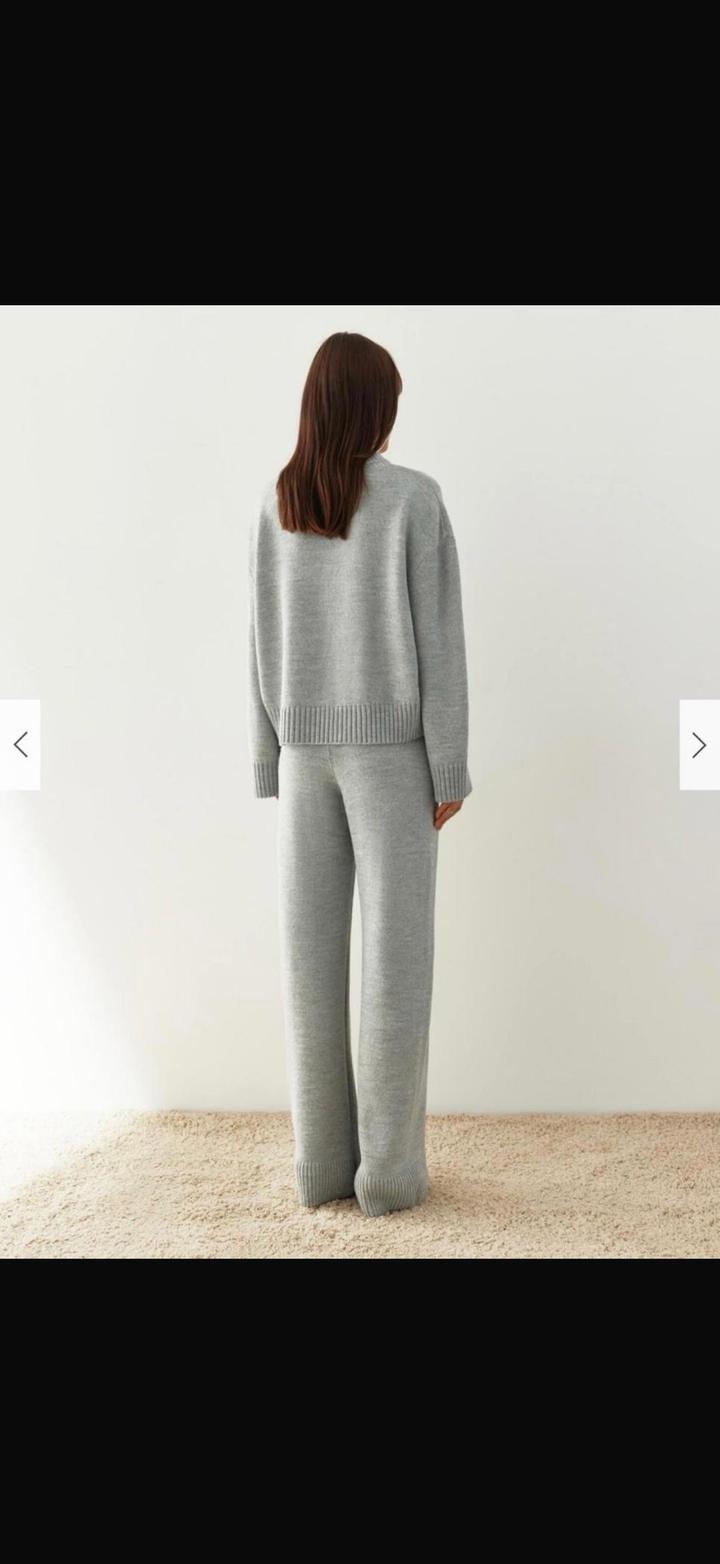Show the next product photo
This screenshot has height=1564, width=720.
coord(699,745)
